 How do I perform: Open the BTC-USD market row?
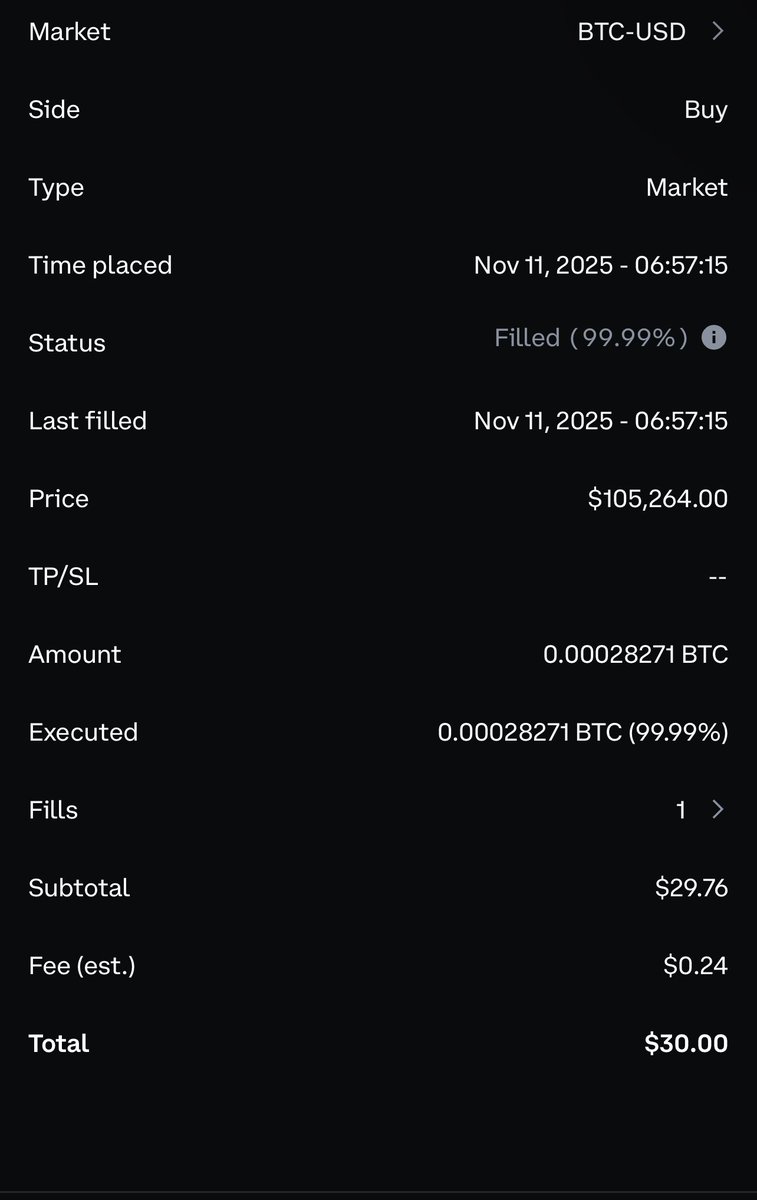pyautogui.click(x=650, y=32)
